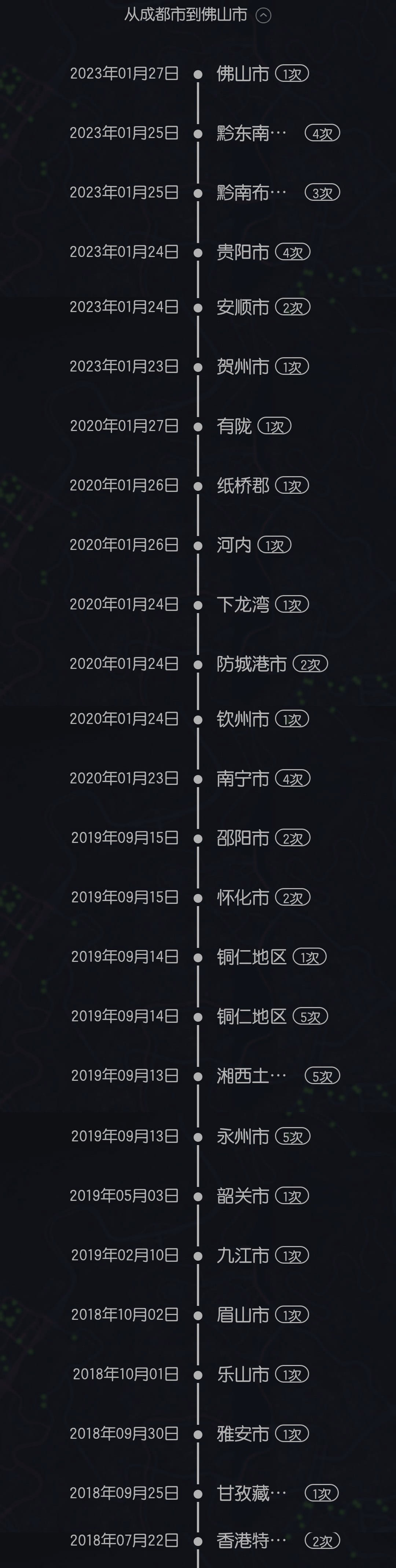
Task: Open the 佛山市 entry from 2023年01月27日
Action: pyautogui.click(x=243, y=74)
